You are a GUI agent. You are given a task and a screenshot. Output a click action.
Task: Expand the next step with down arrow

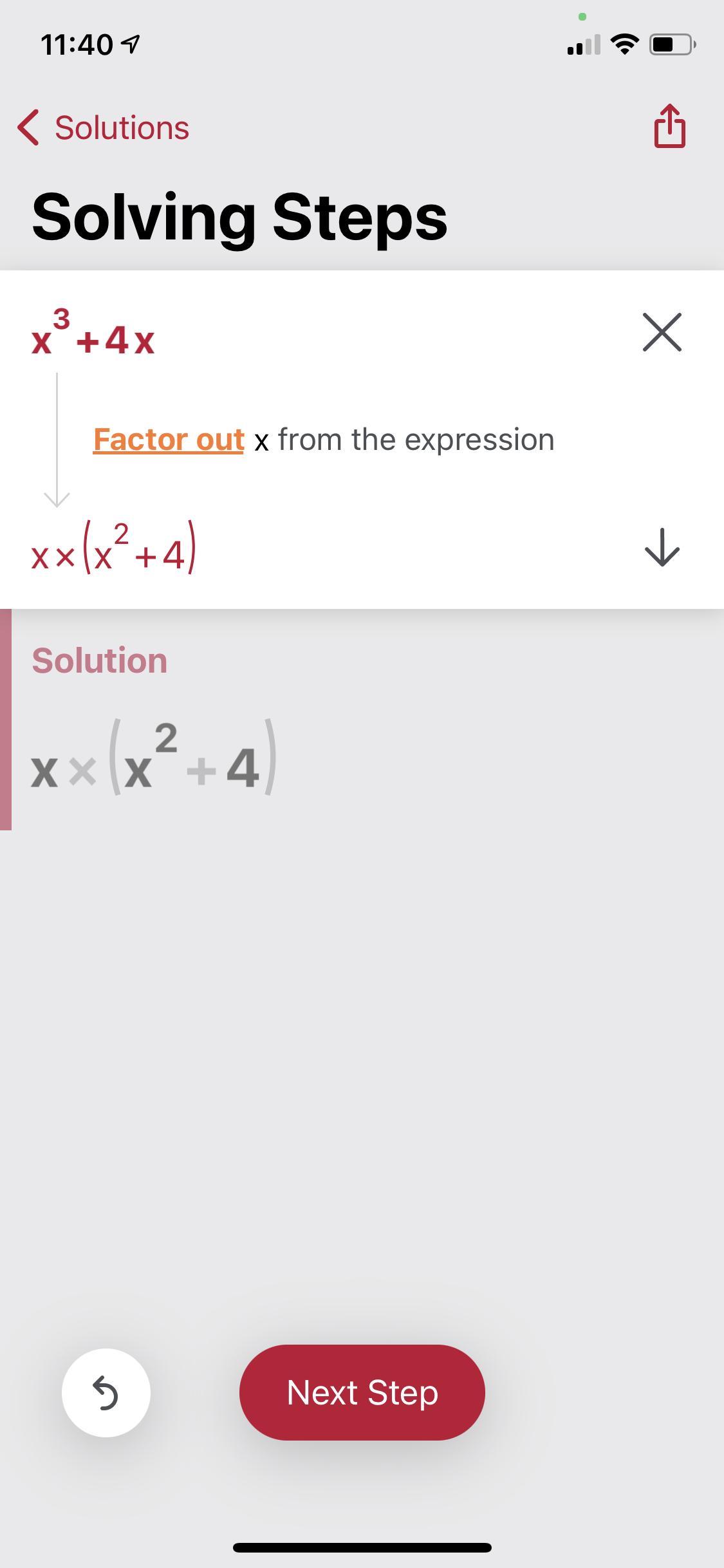(x=662, y=548)
